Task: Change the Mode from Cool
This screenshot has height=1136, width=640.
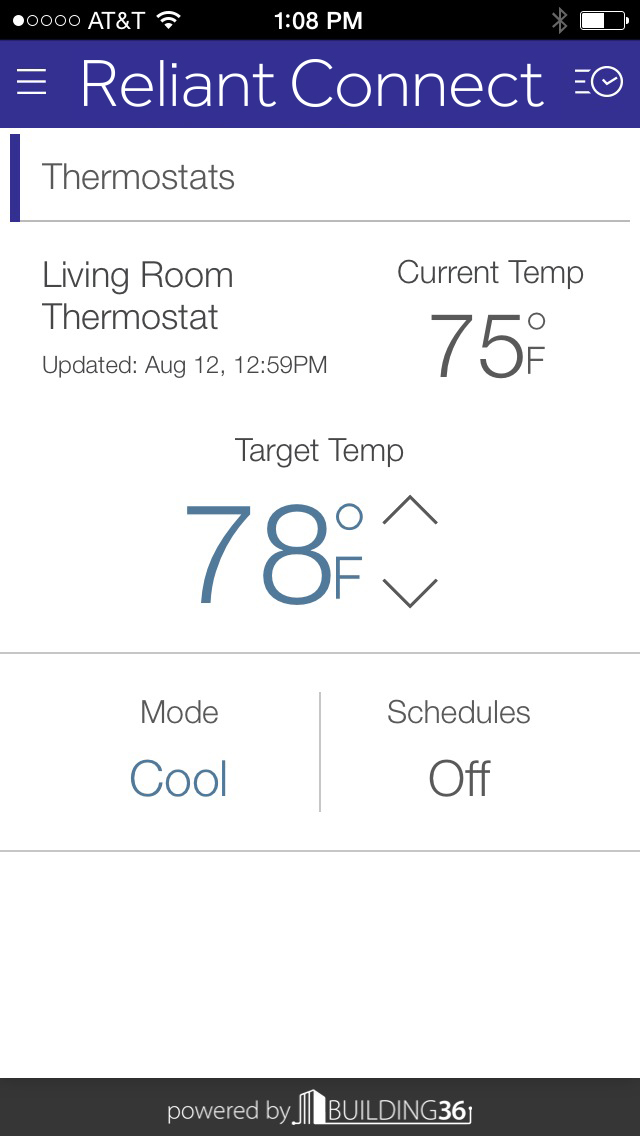Action: coord(178,780)
